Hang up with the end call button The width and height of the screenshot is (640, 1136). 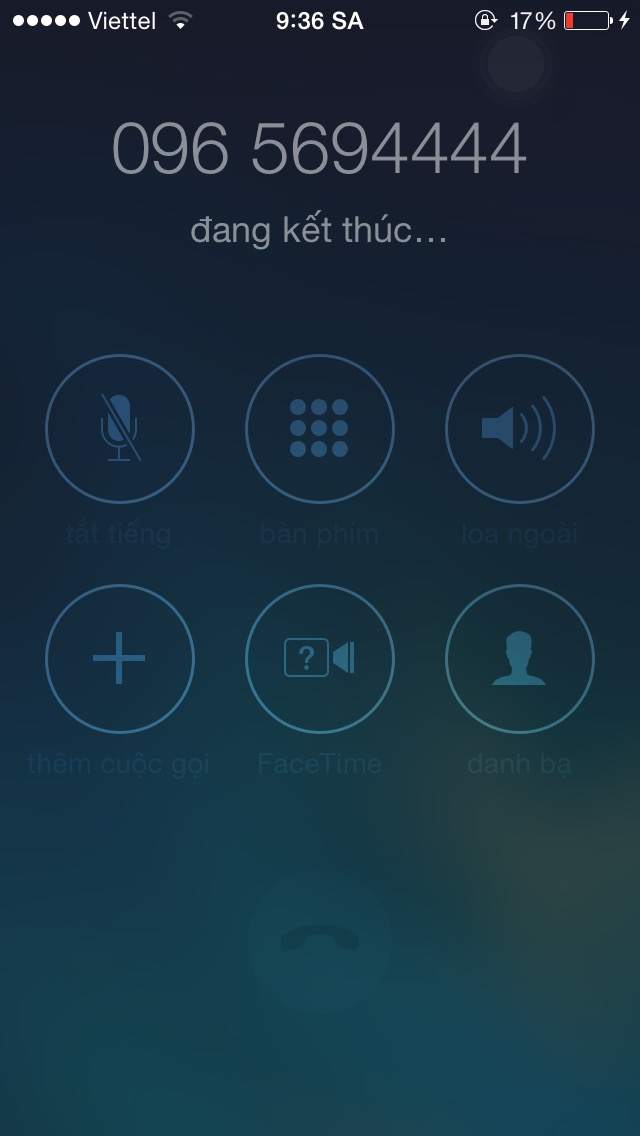click(x=320, y=939)
